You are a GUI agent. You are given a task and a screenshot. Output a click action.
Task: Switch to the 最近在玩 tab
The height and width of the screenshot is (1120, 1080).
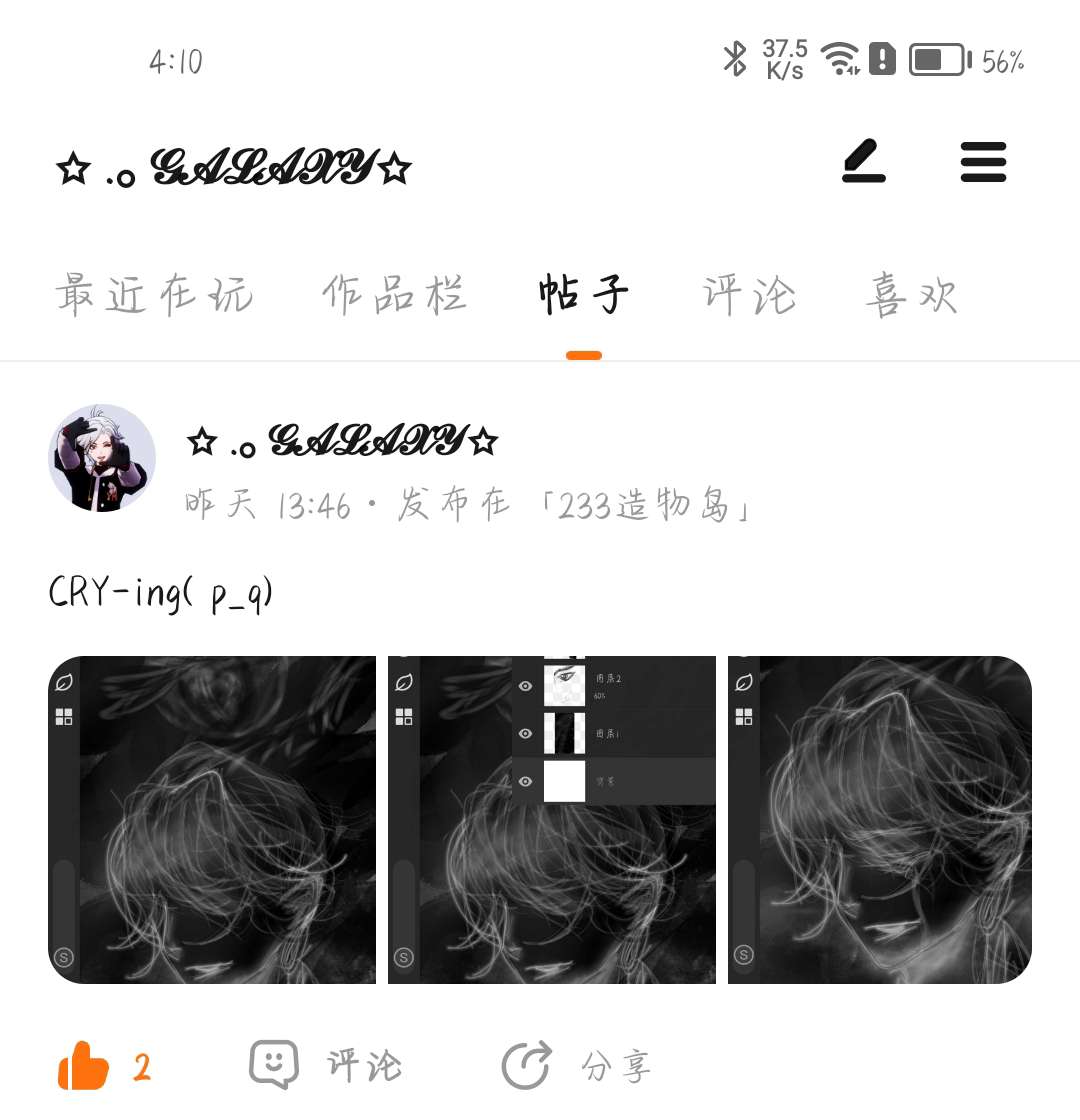tap(154, 296)
